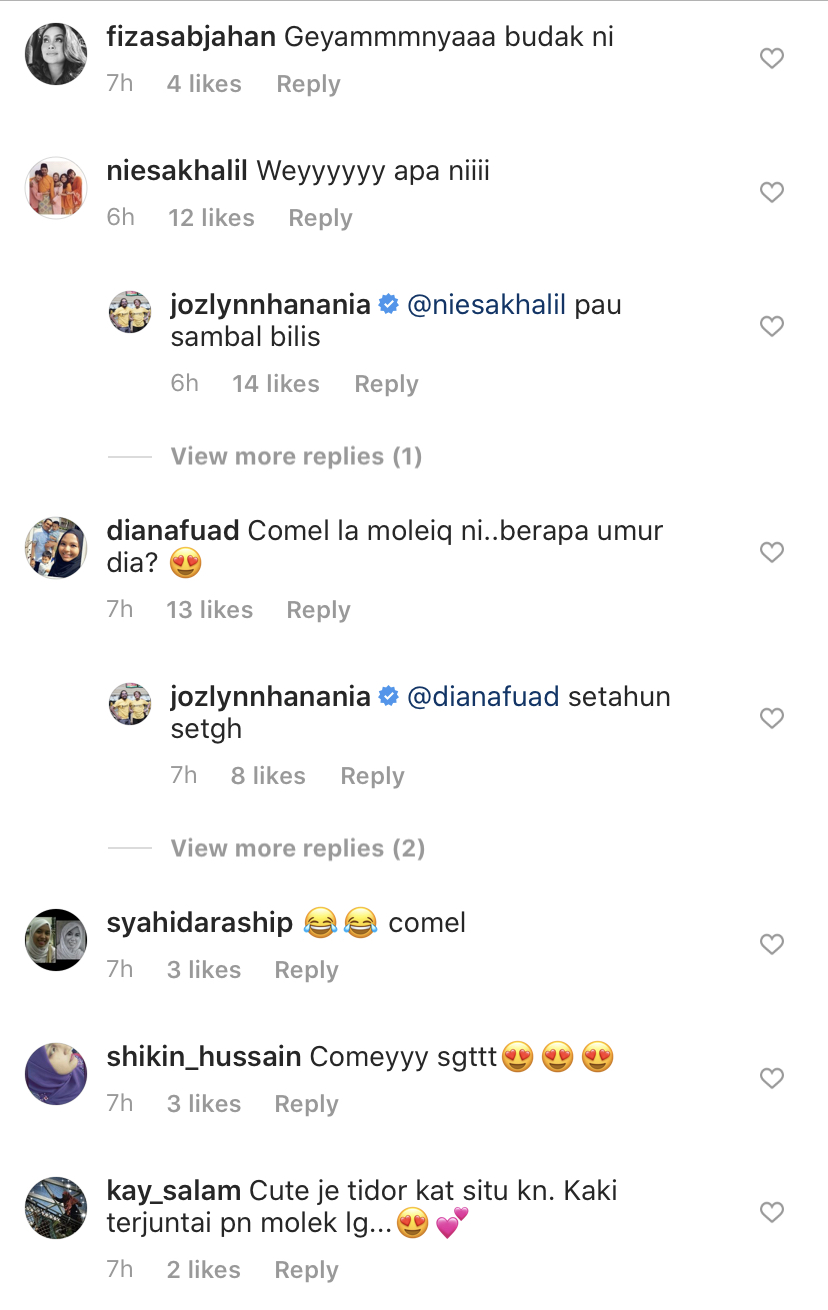
Task: Like niesakhalil's comment
Action: pyautogui.click(x=771, y=192)
